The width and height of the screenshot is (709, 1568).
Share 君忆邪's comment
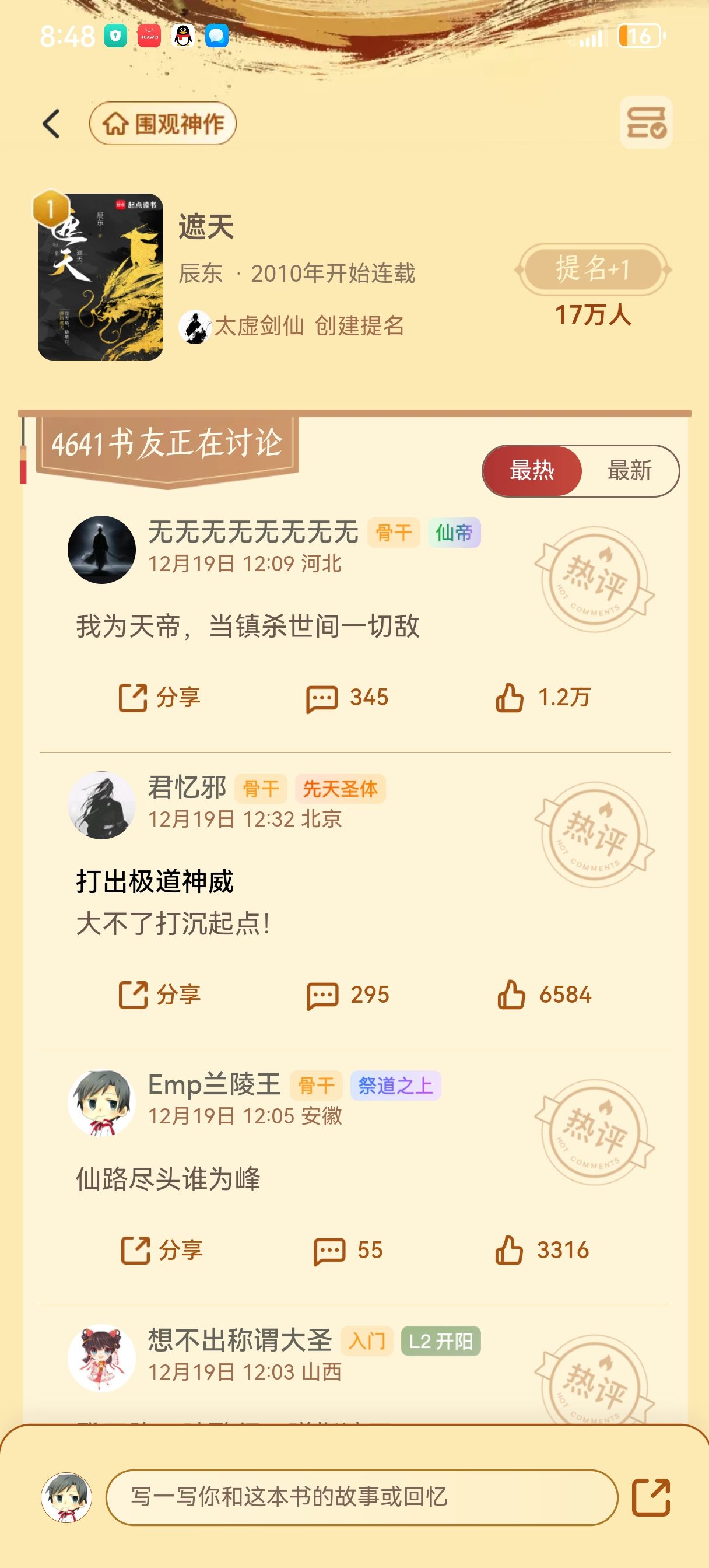(159, 995)
